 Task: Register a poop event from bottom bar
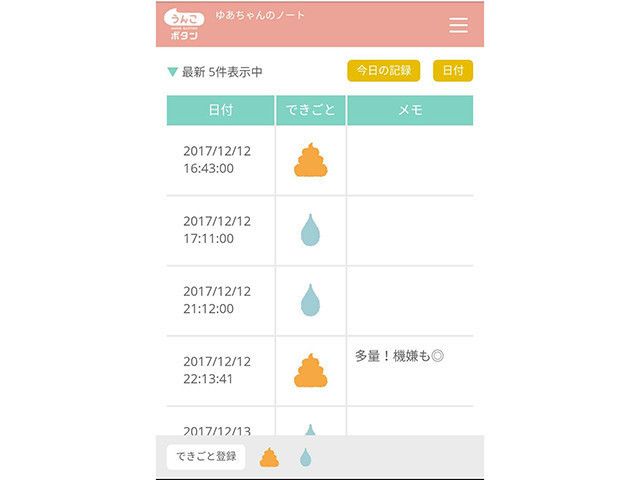click(x=269, y=457)
